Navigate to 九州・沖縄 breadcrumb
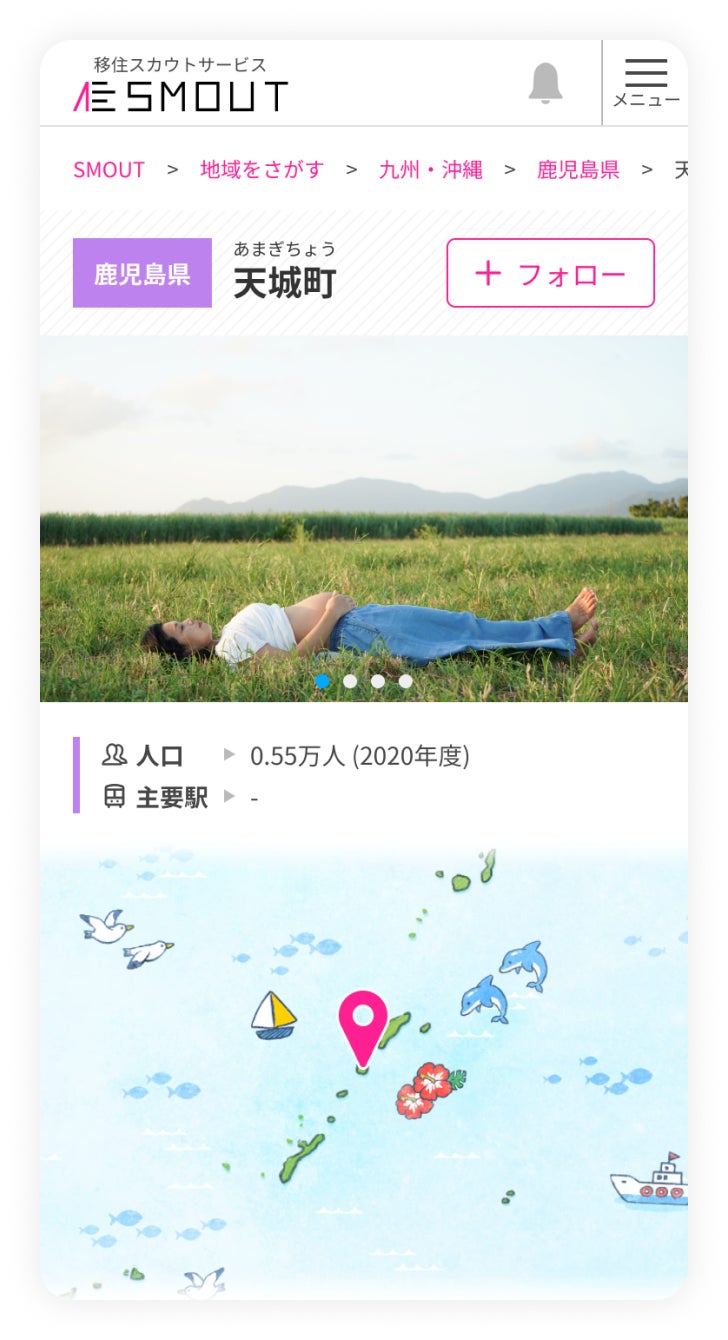This screenshot has width=728, height=1340. coord(430,170)
